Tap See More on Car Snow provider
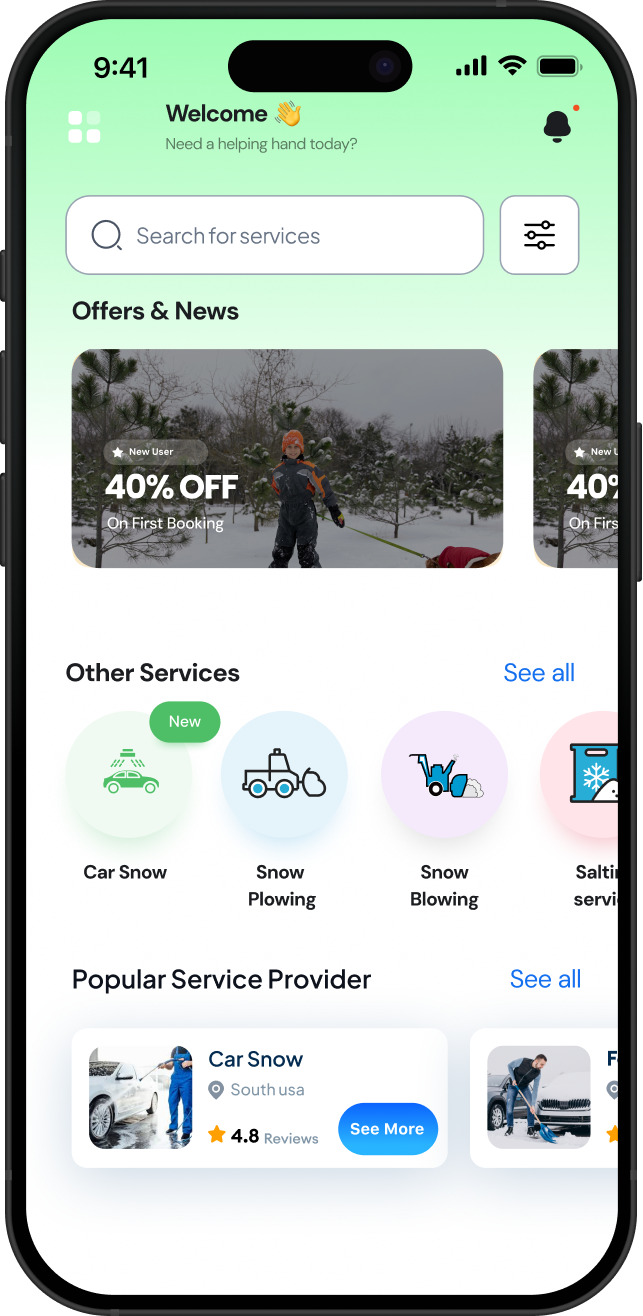This screenshot has width=643, height=1316. tap(388, 1129)
